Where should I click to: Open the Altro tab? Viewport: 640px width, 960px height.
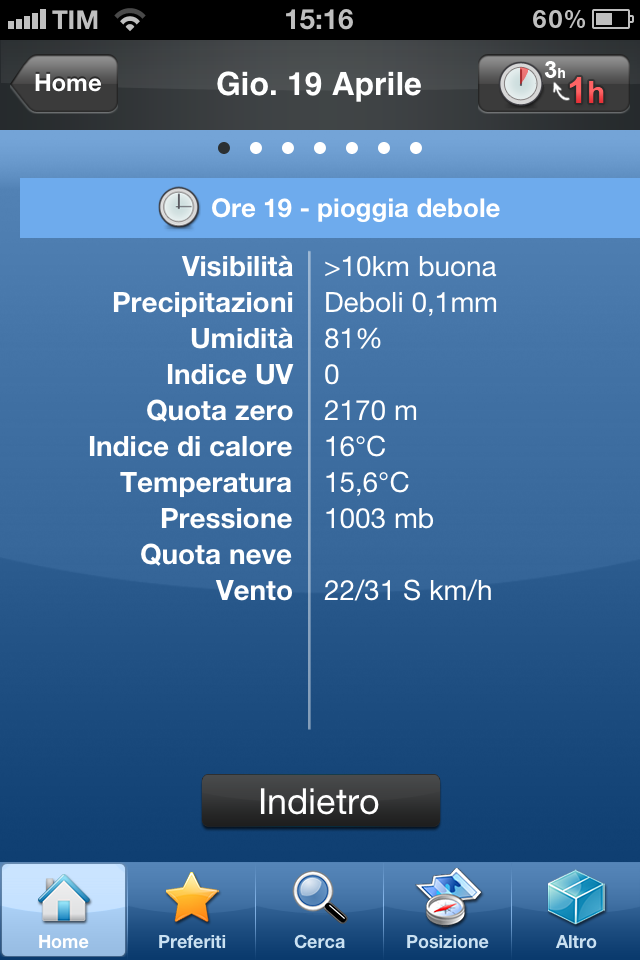click(576, 911)
